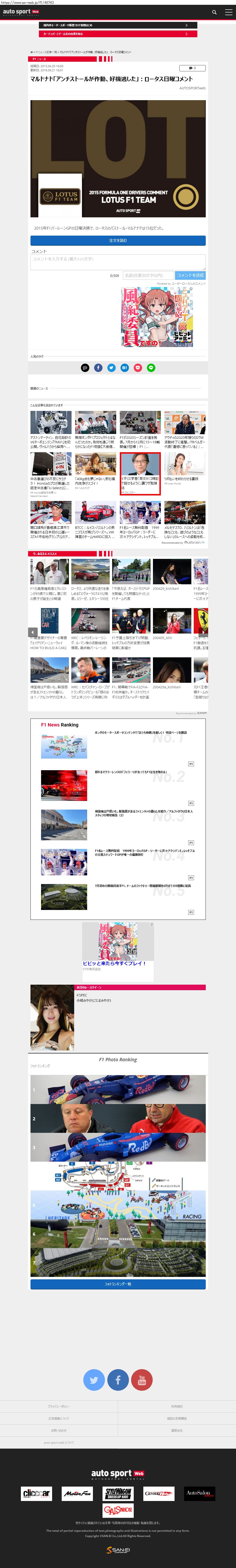Open the comment count bubble
This screenshot has height=1568, width=236.
point(192,68)
